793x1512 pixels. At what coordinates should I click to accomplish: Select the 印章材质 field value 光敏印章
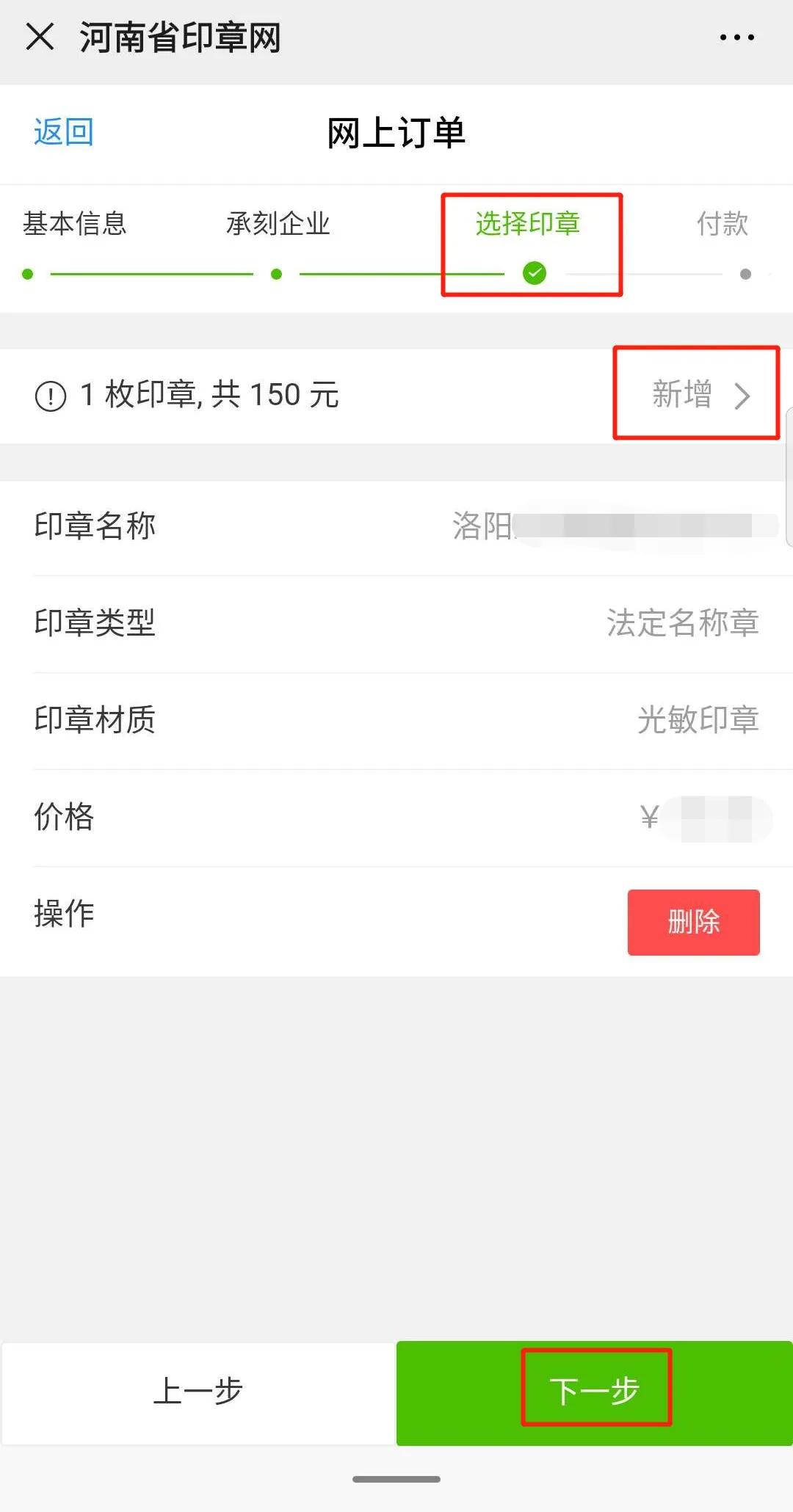pyautogui.click(x=698, y=721)
